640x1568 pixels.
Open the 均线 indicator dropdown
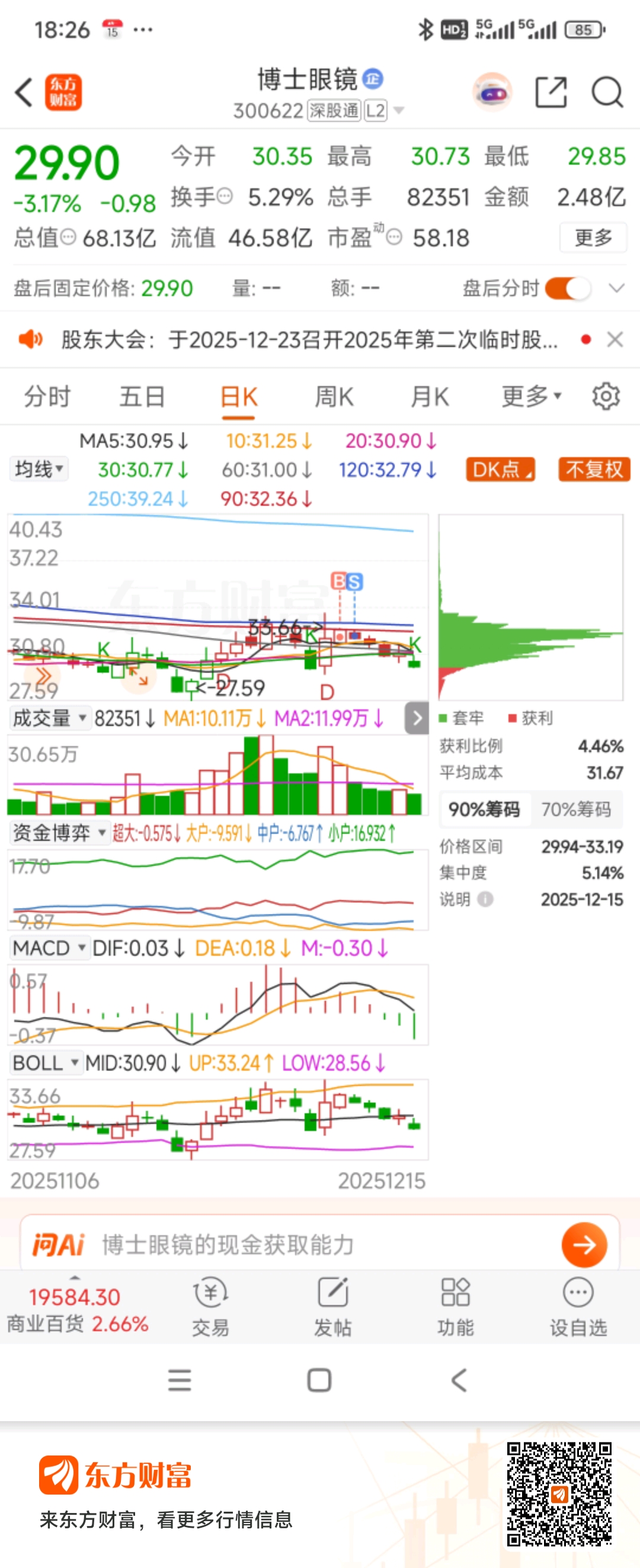pyautogui.click(x=39, y=470)
